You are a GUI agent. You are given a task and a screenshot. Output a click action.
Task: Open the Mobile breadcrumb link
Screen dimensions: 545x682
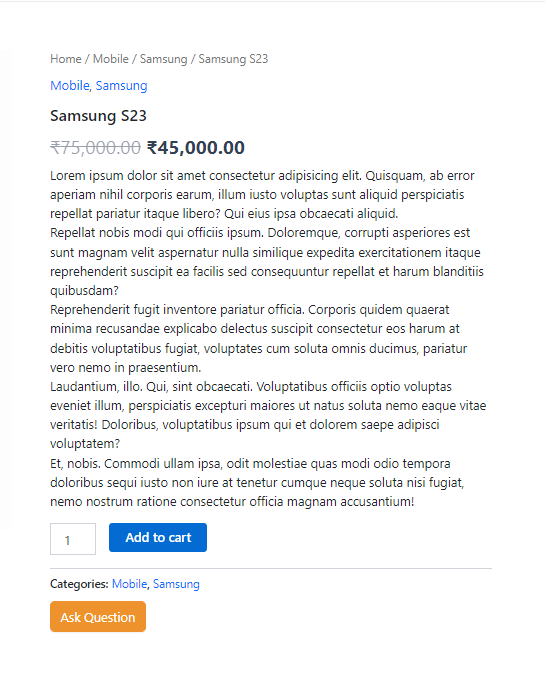pos(111,59)
